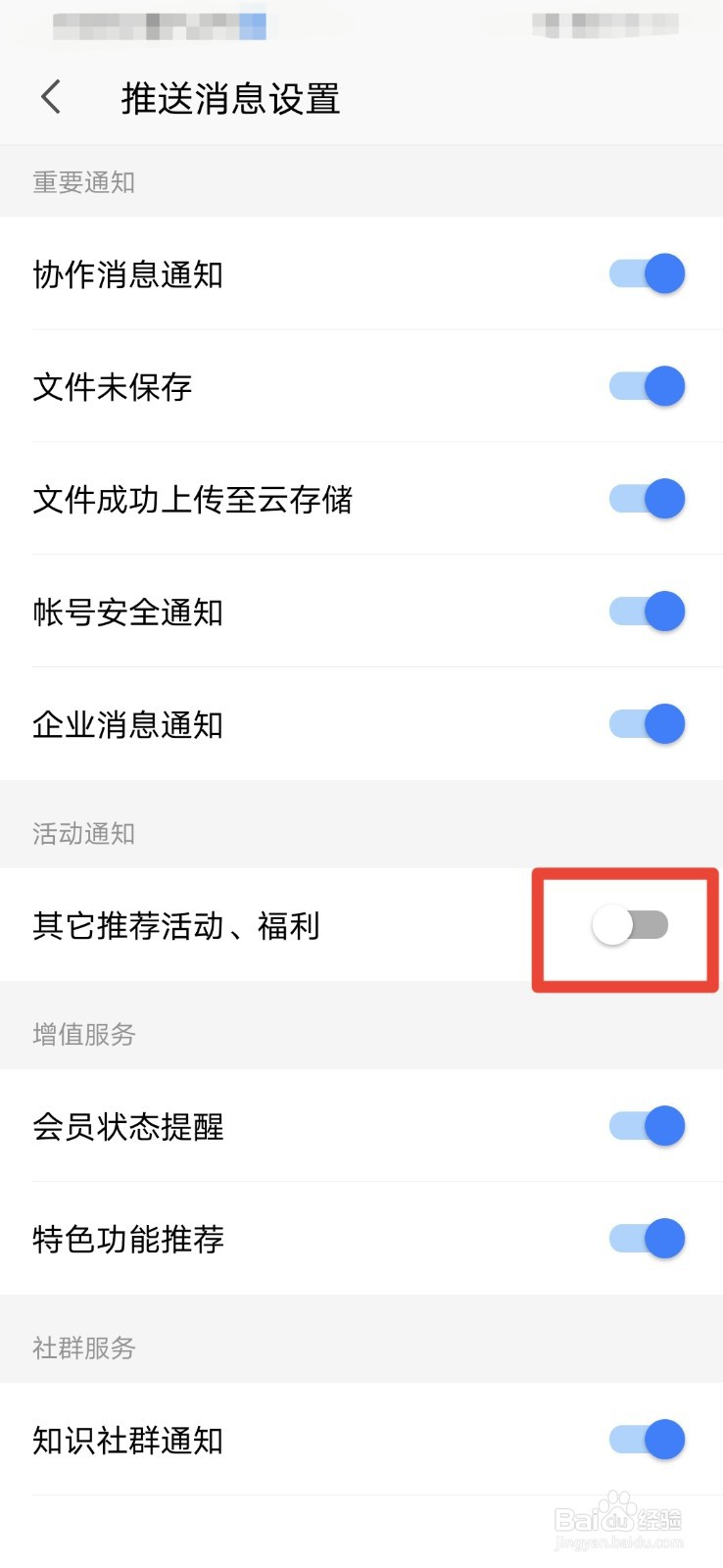Screen dimensions: 723x1568
Task: Select the 企业消息通知 list item
Action: (x=127, y=724)
